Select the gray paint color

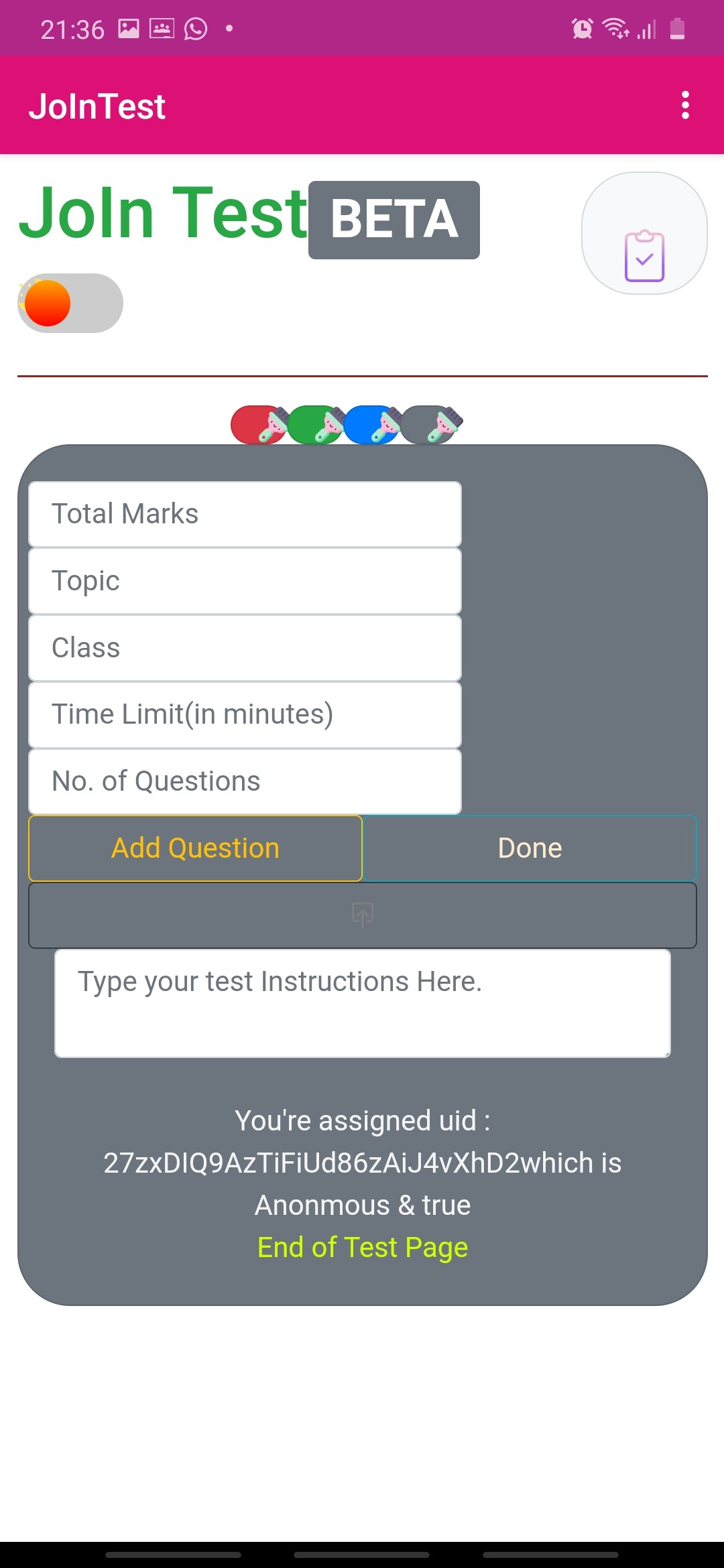tap(430, 425)
